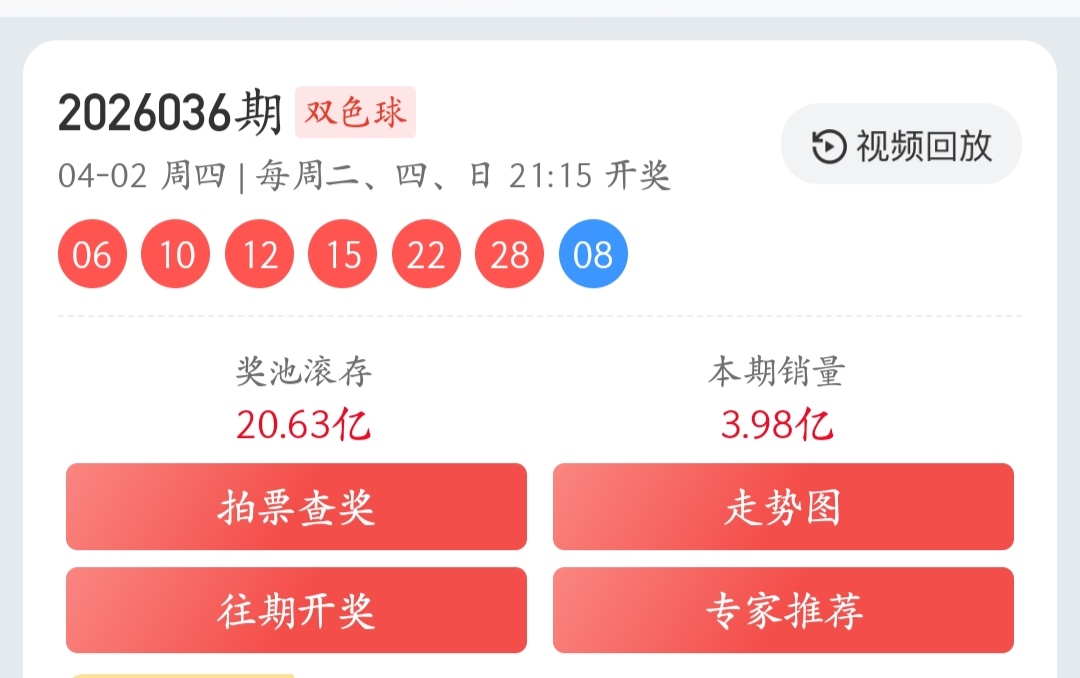
Task: Open 专家推荐 expert recommendations
Action: (x=783, y=610)
